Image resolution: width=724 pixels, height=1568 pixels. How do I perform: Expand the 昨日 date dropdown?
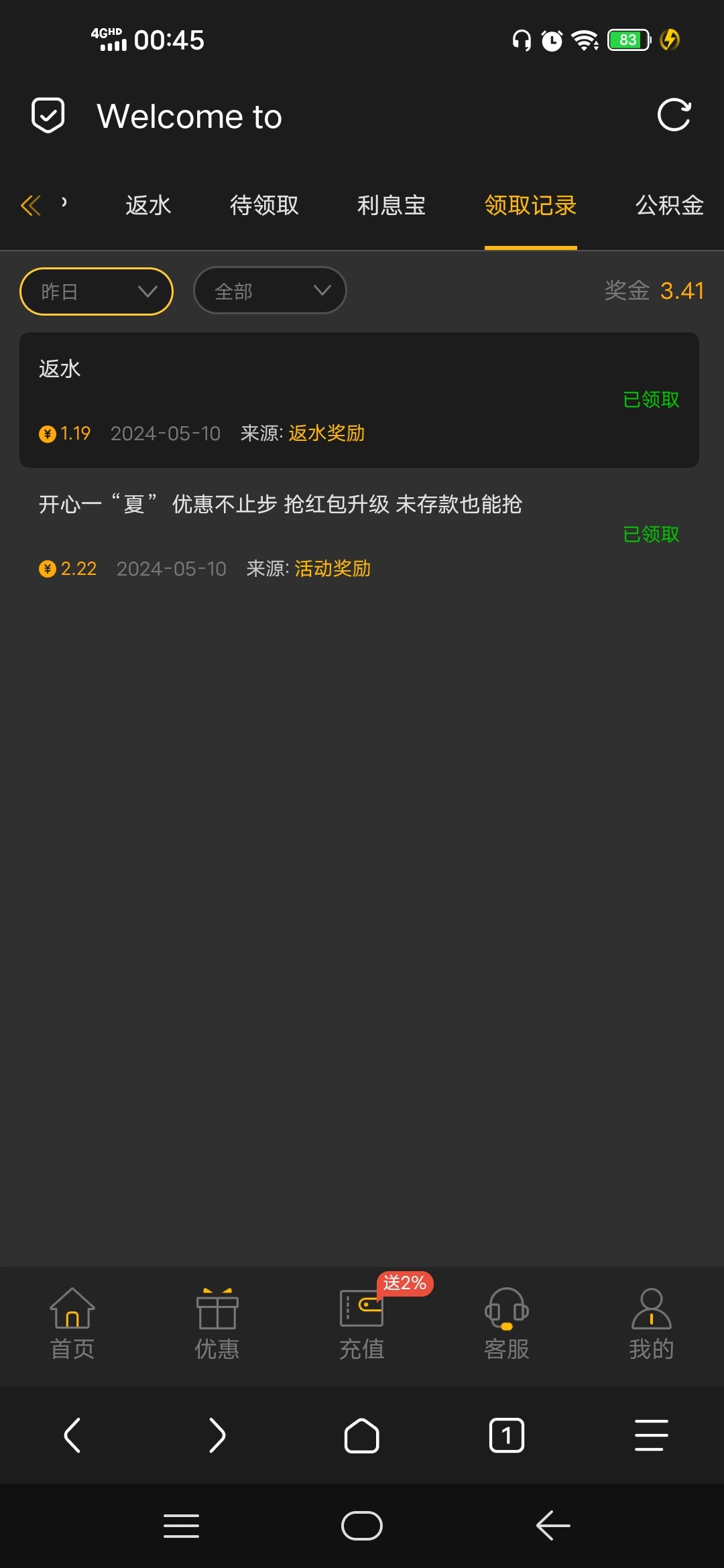click(97, 291)
